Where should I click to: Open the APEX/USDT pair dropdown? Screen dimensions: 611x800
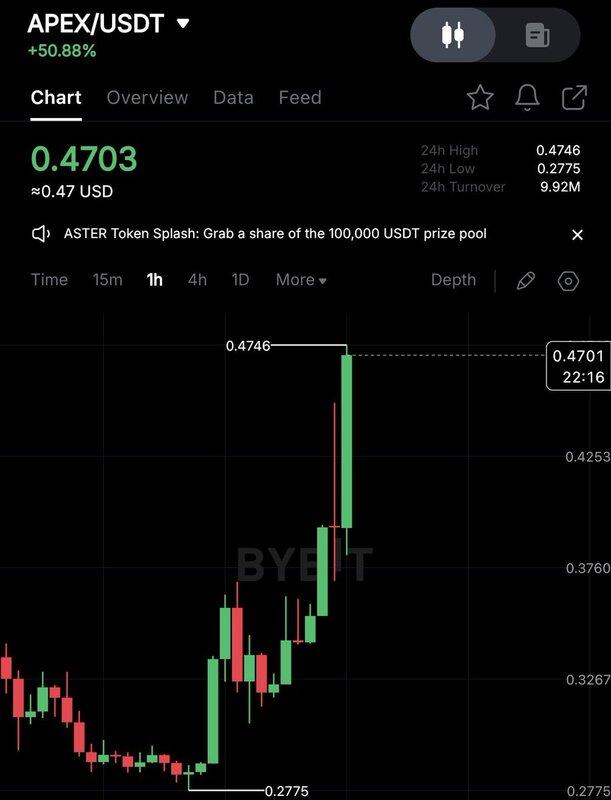[x=182, y=23]
